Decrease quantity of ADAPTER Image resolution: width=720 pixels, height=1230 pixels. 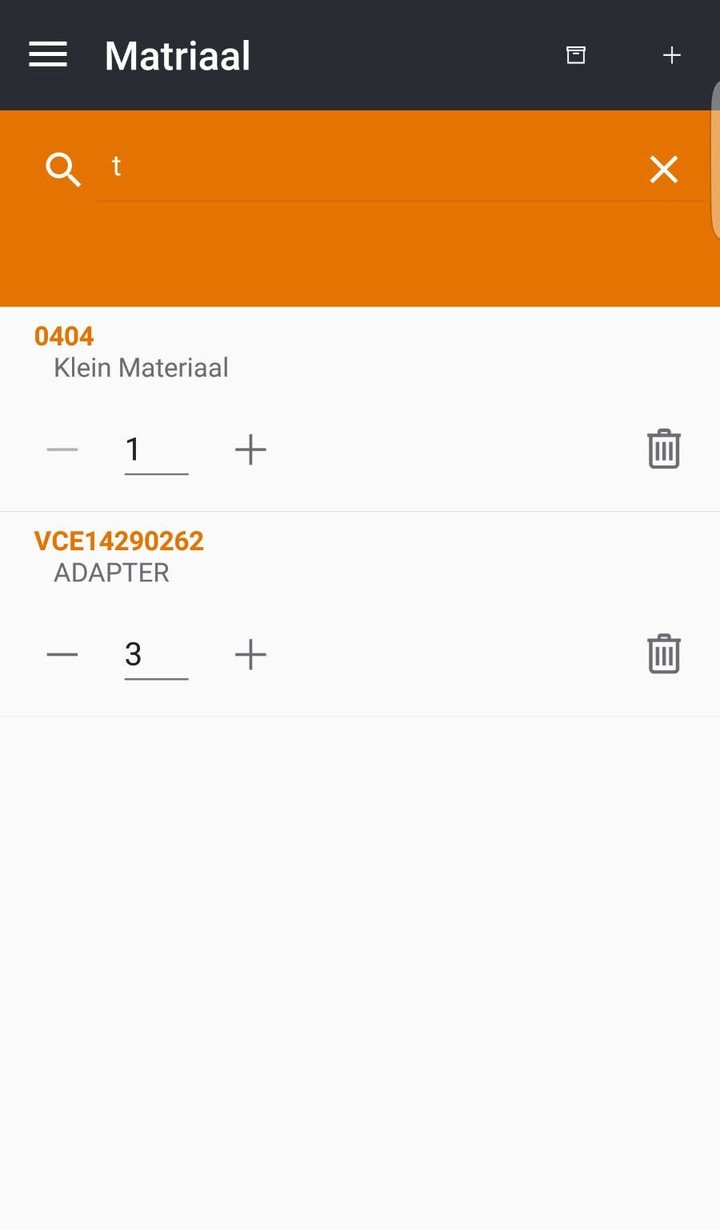click(x=62, y=655)
